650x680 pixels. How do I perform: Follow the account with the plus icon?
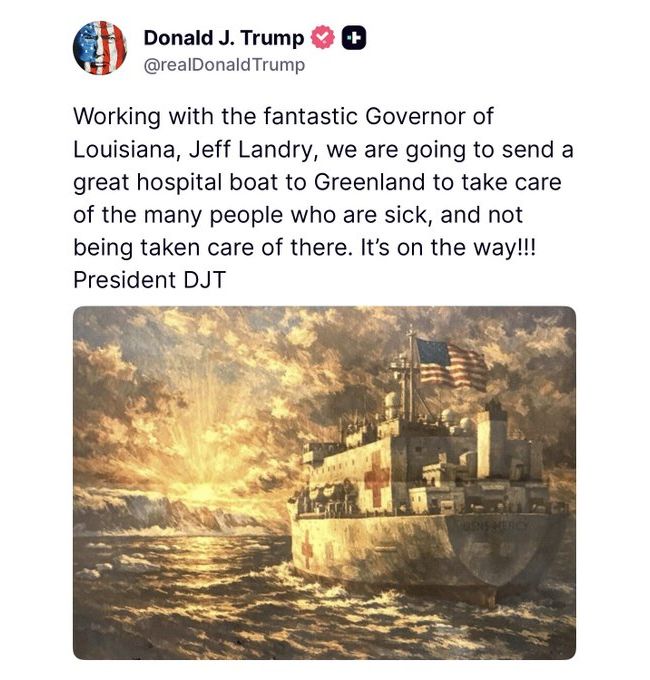pos(352,38)
